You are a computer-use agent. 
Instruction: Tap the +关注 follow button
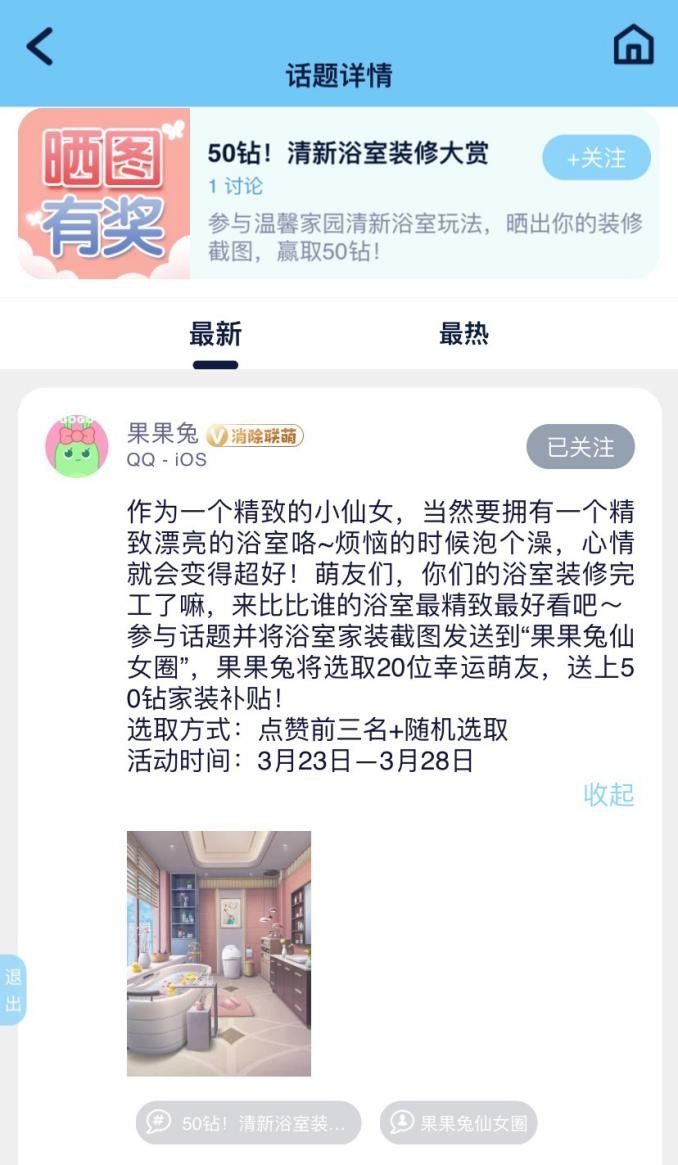point(596,158)
